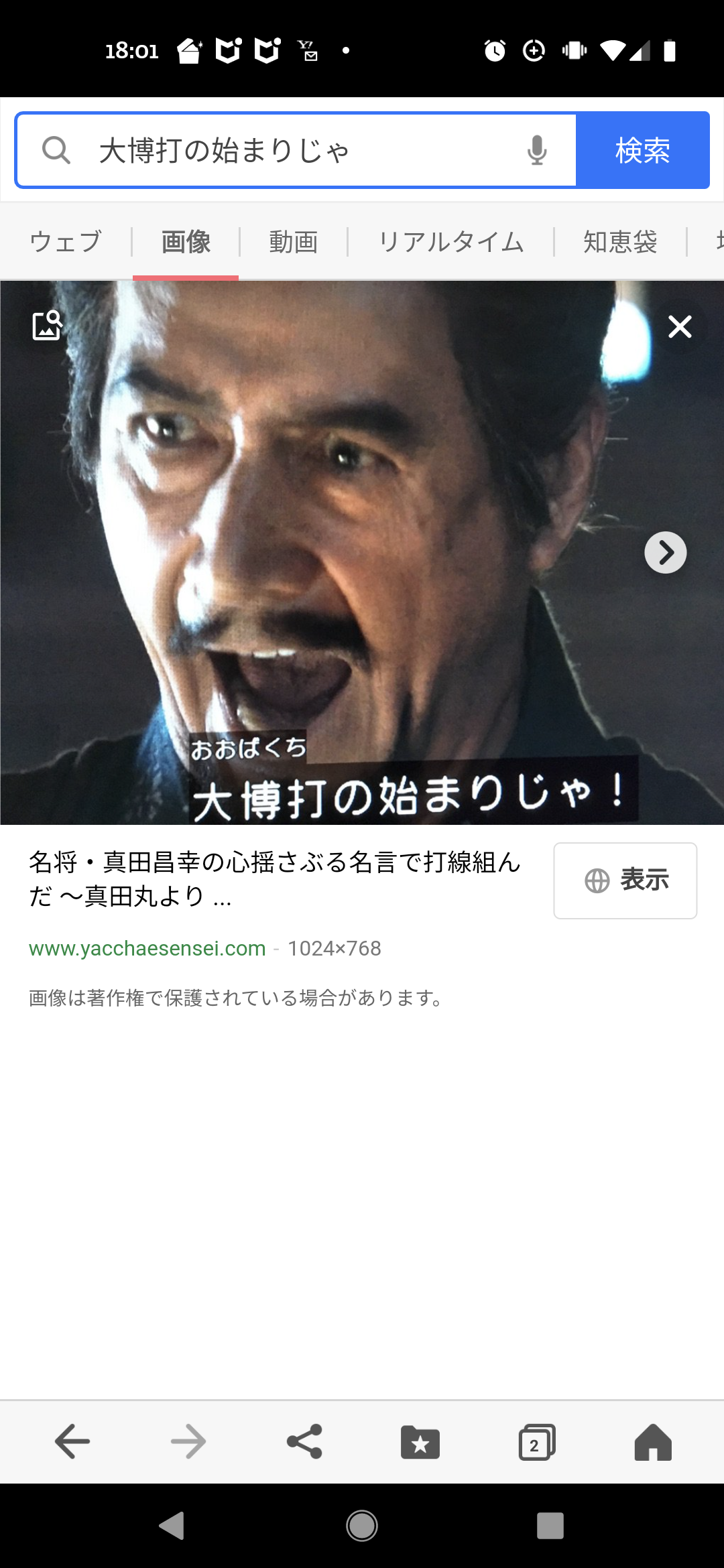Open the リアルタイム tab
724x1568 pixels.
(450, 242)
